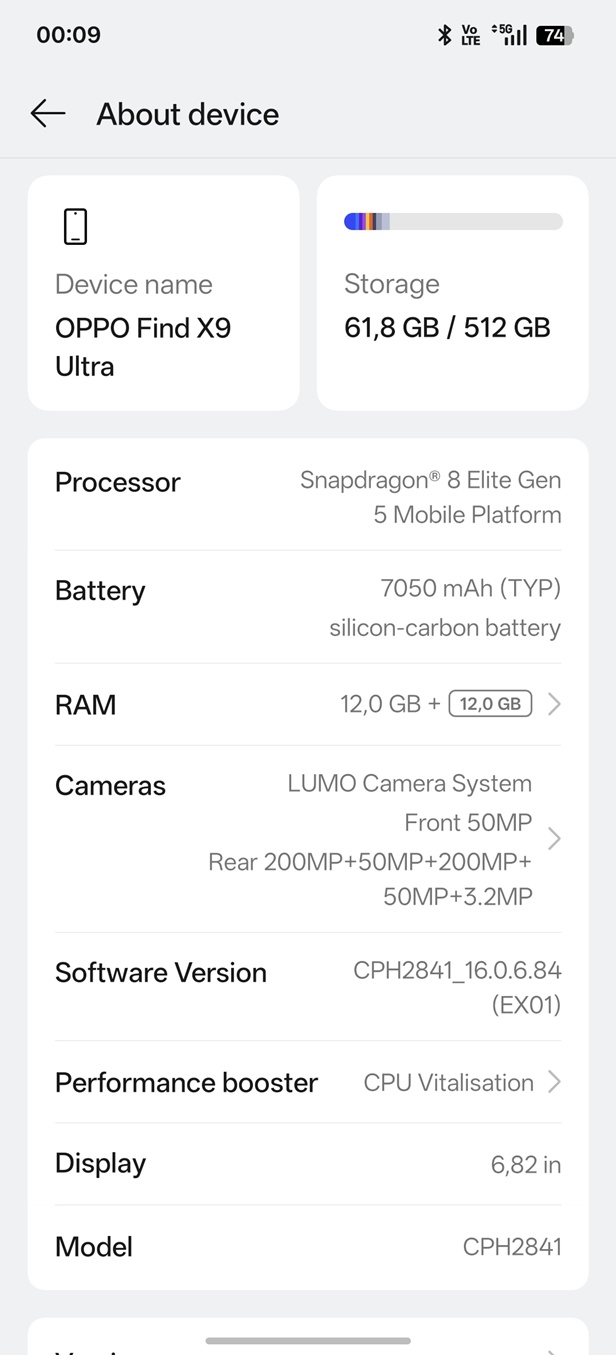Viewport: 616px width, 1355px height.
Task: Open the RAM expansion settings row
Action: coord(308,705)
